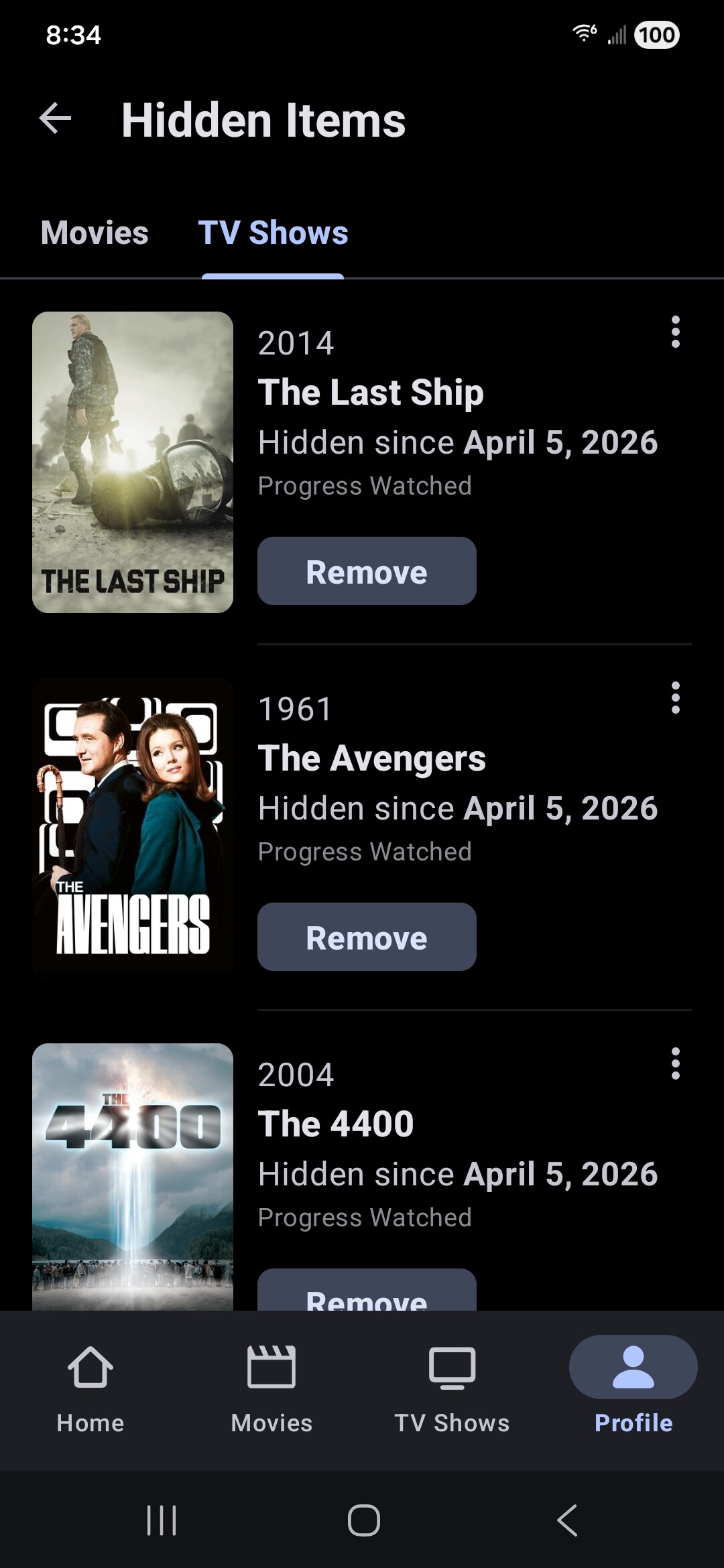724x1568 pixels.
Task: Select the TV Shows hidden items tab
Action: click(x=273, y=233)
